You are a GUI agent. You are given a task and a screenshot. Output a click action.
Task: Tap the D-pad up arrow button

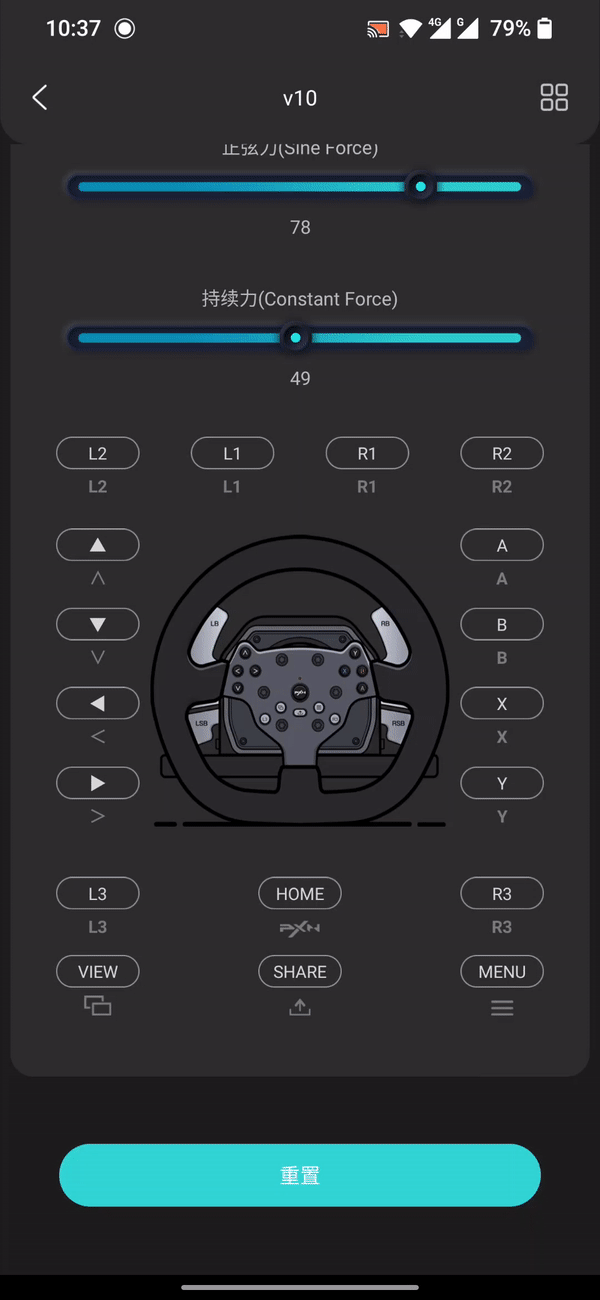click(x=98, y=545)
